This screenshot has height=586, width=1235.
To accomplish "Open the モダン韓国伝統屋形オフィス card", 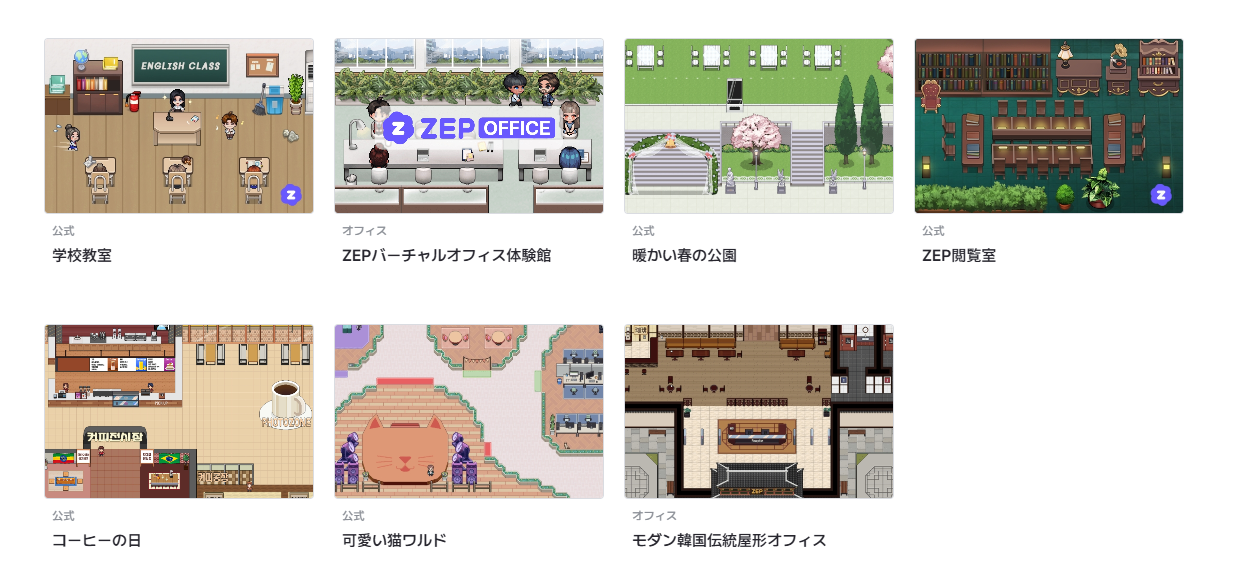I will click(759, 411).
